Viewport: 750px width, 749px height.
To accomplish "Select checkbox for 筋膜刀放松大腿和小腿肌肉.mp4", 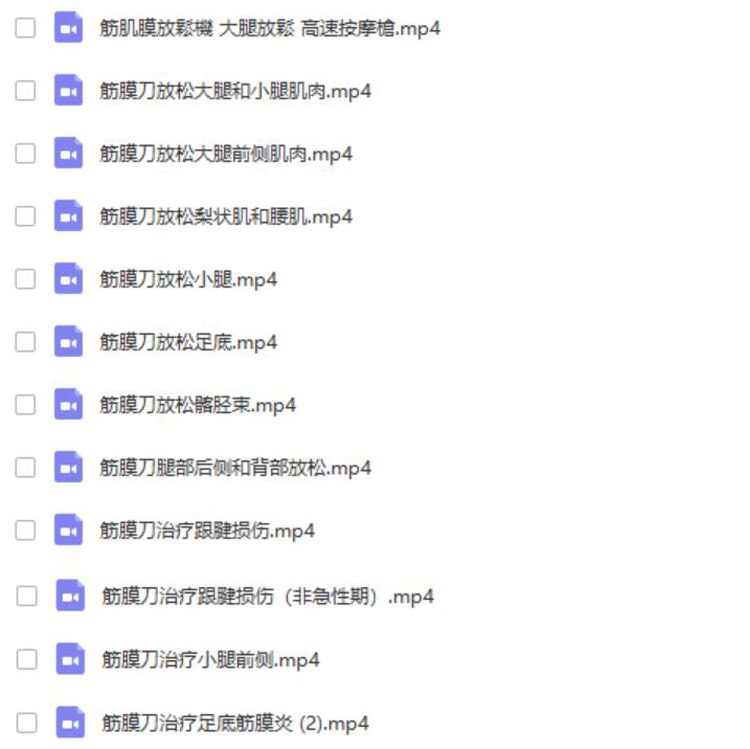I will click(26, 91).
